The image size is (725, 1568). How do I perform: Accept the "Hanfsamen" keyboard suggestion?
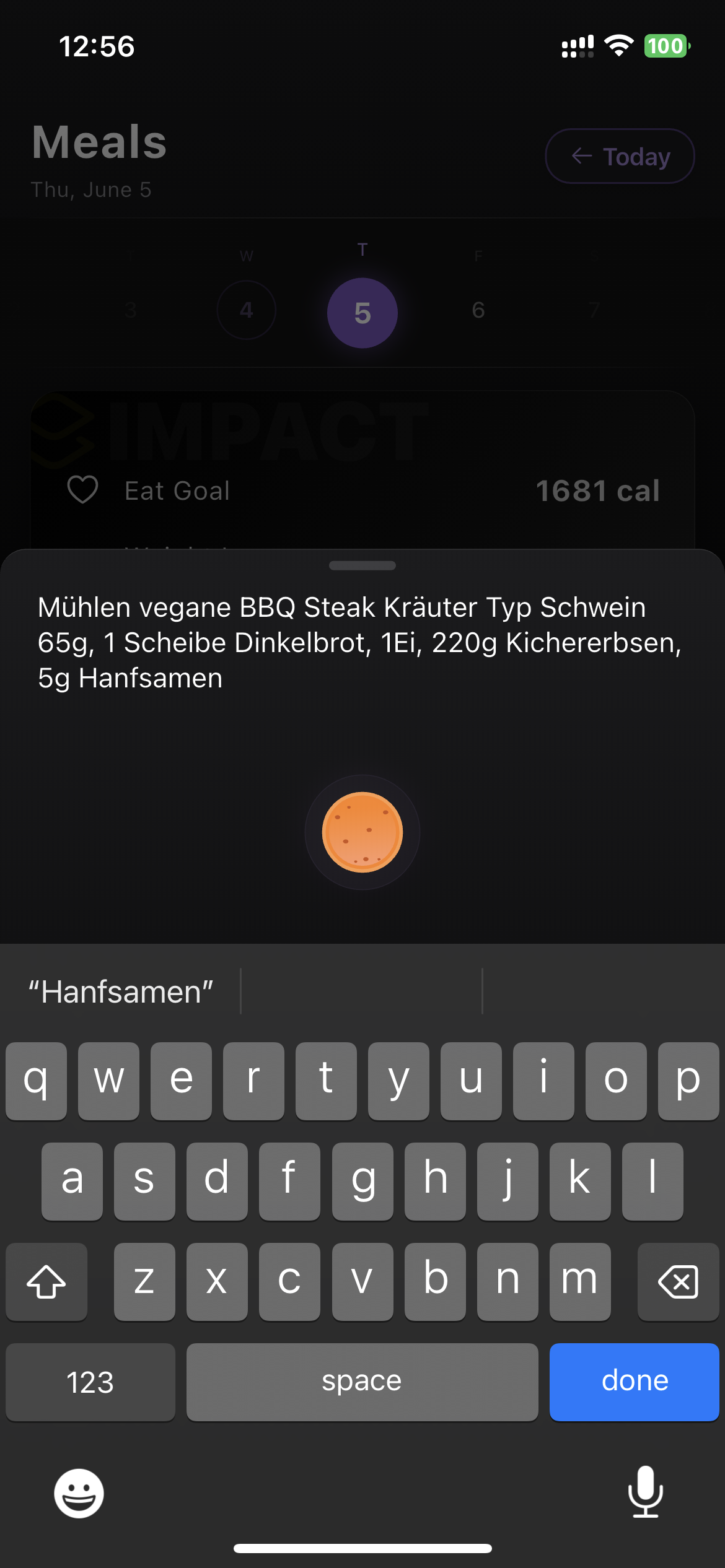[121, 991]
